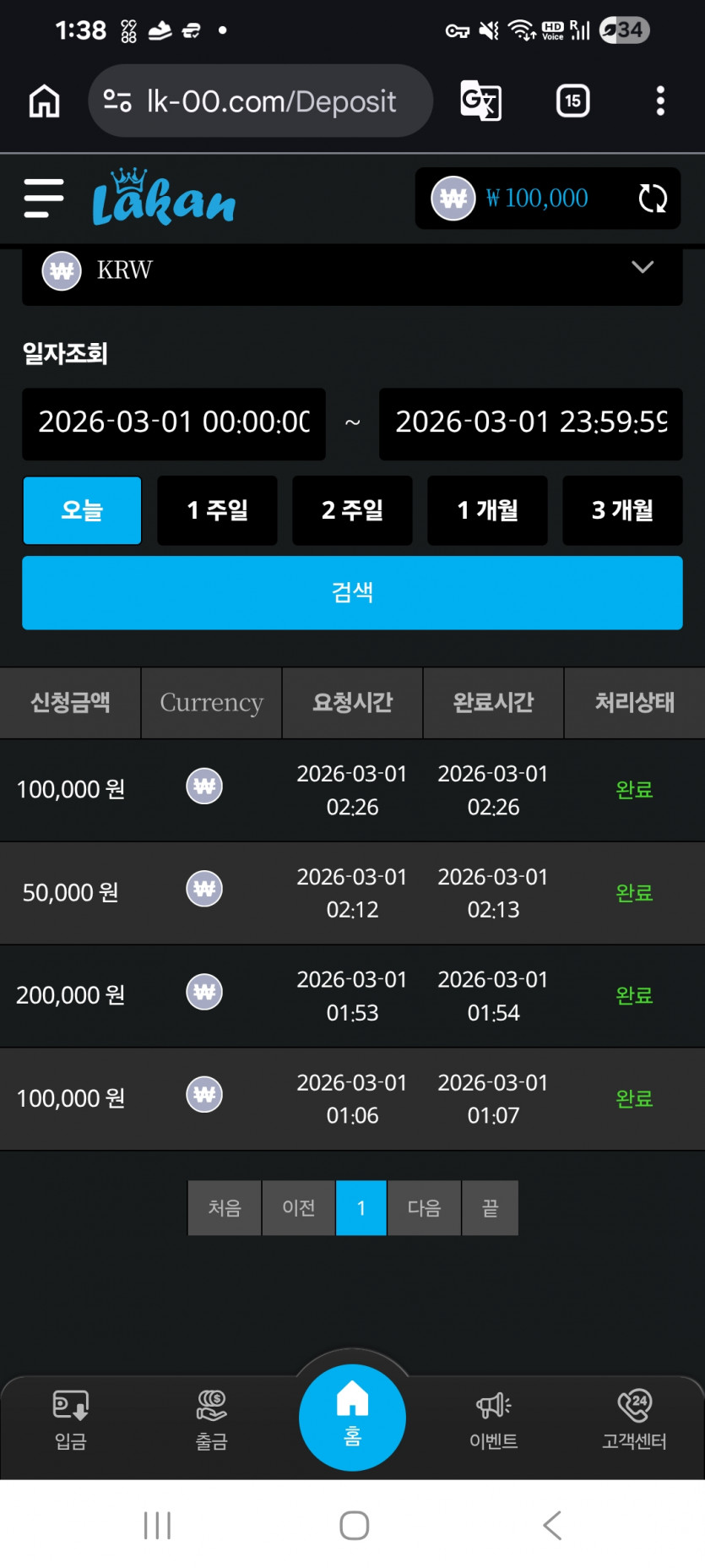This screenshot has width=705, height=1568.
Task: Jump to 끝 last page
Action: point(490,1208)
